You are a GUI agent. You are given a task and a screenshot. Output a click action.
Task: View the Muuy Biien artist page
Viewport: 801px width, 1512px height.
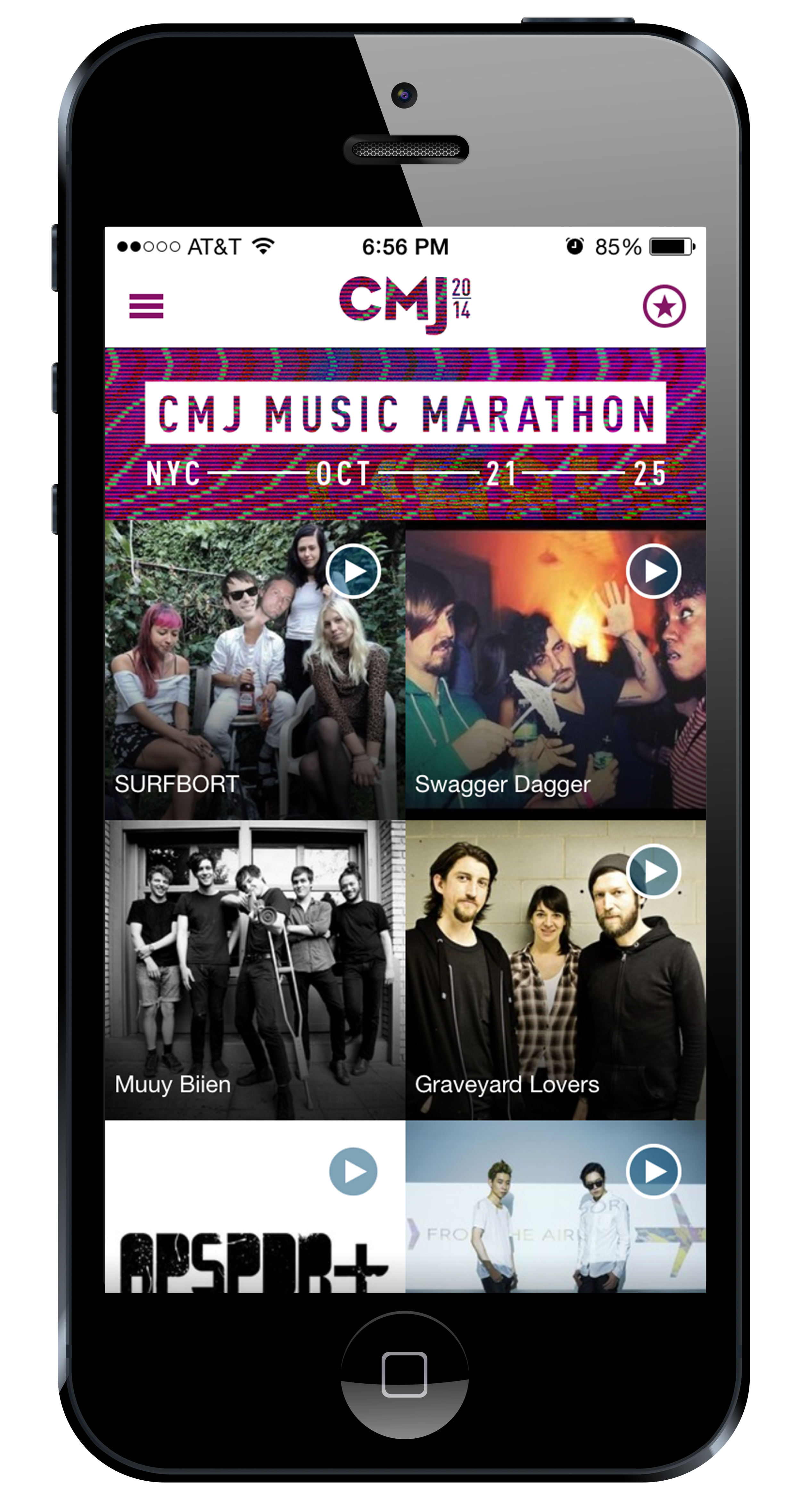click(x=255, y=970)
